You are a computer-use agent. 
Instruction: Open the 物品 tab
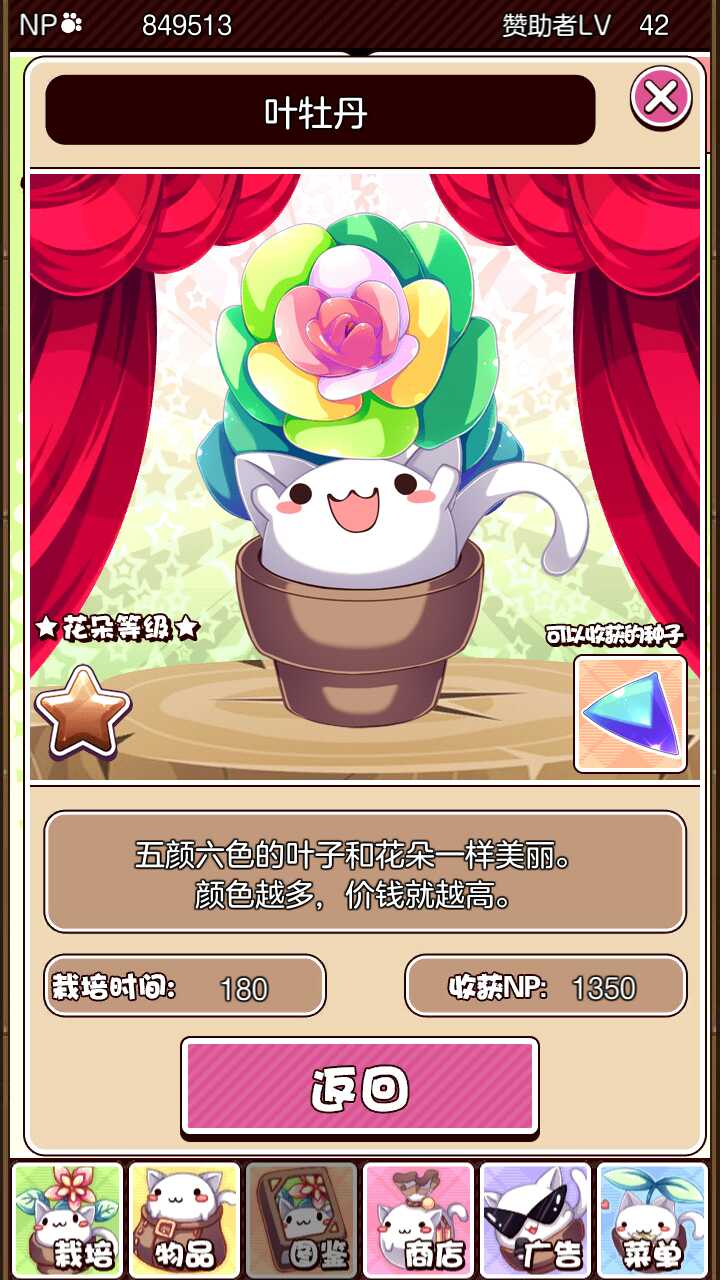[x=185, y=1218]
